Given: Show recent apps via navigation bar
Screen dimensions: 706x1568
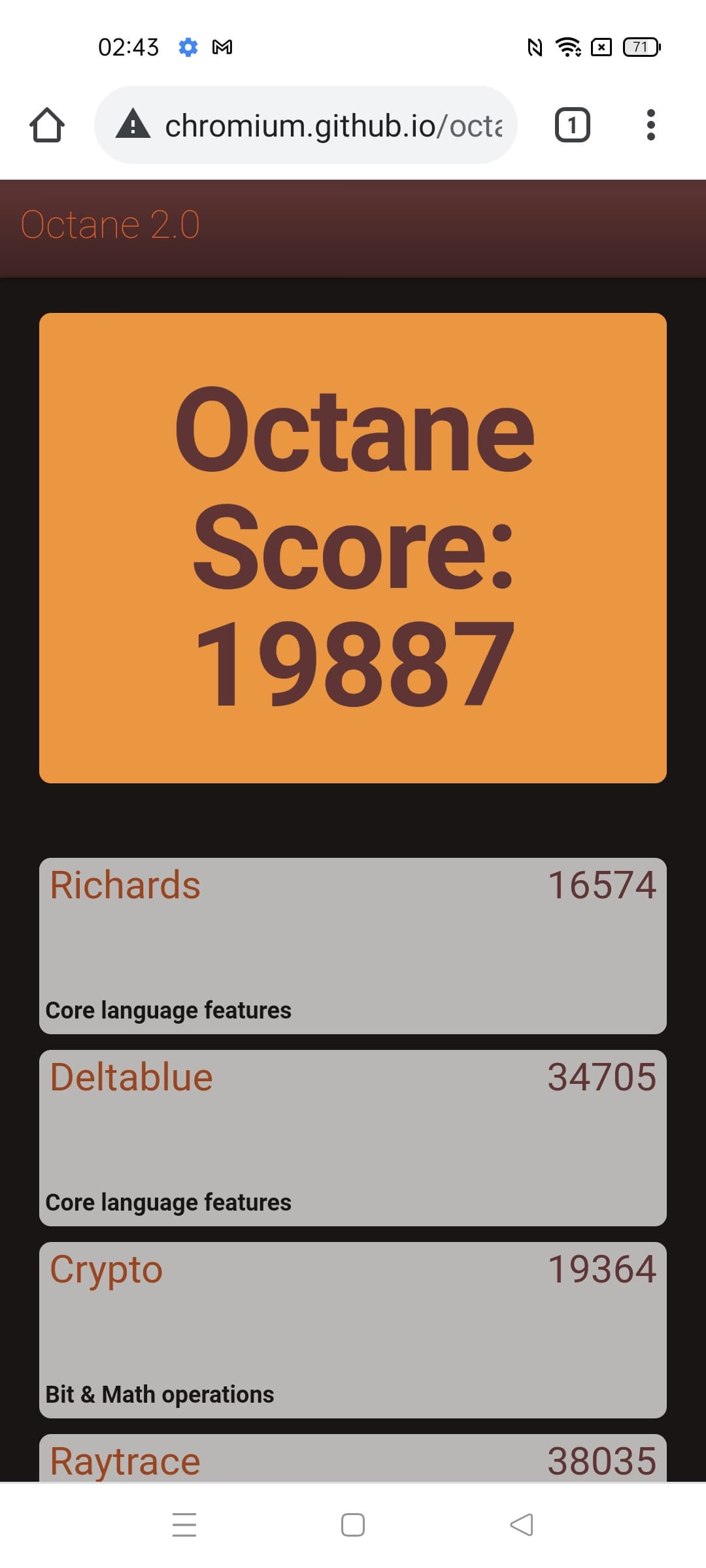Looking at the screenshot, I should pos(184,1525).
